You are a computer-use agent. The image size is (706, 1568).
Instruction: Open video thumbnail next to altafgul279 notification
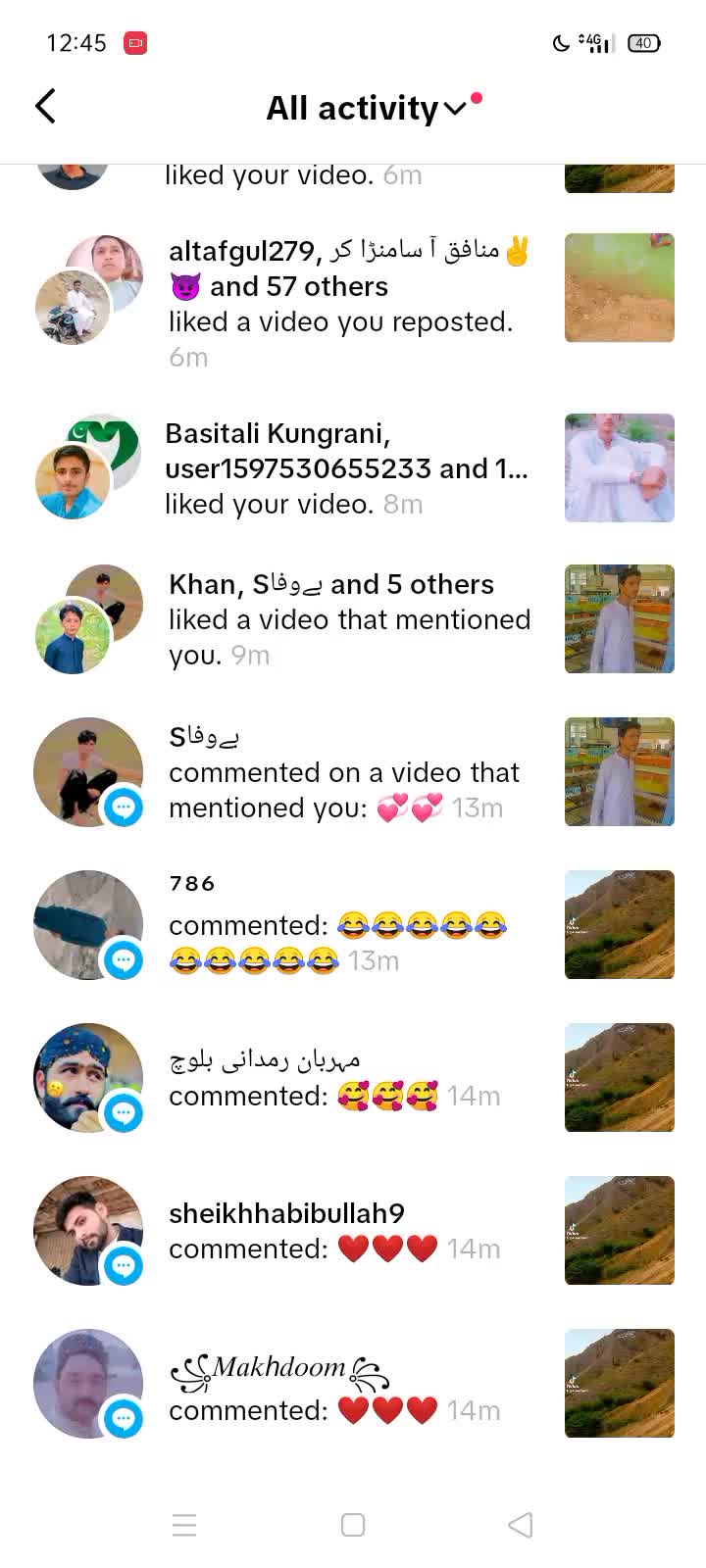click(619, 287)
